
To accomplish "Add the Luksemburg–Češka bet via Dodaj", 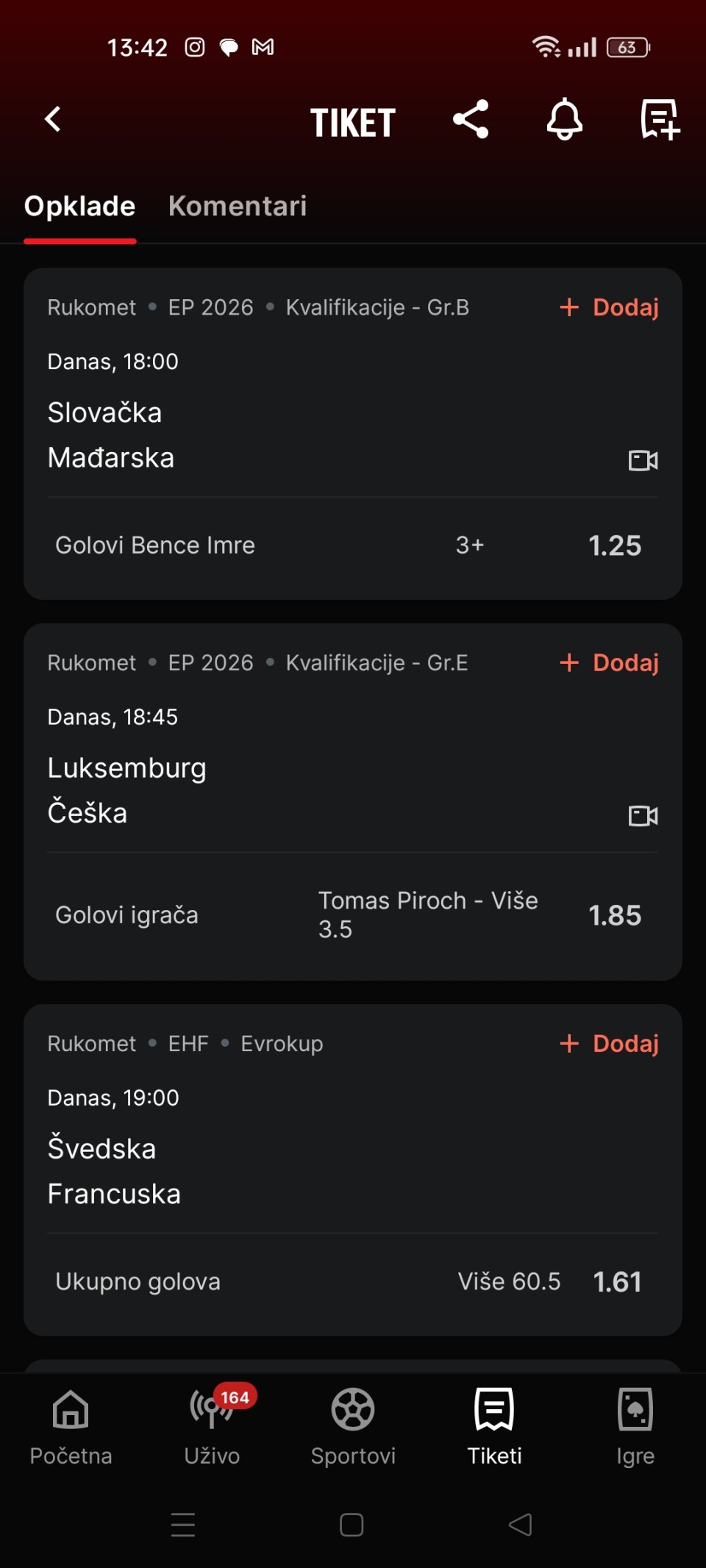I will coord(609,662).
